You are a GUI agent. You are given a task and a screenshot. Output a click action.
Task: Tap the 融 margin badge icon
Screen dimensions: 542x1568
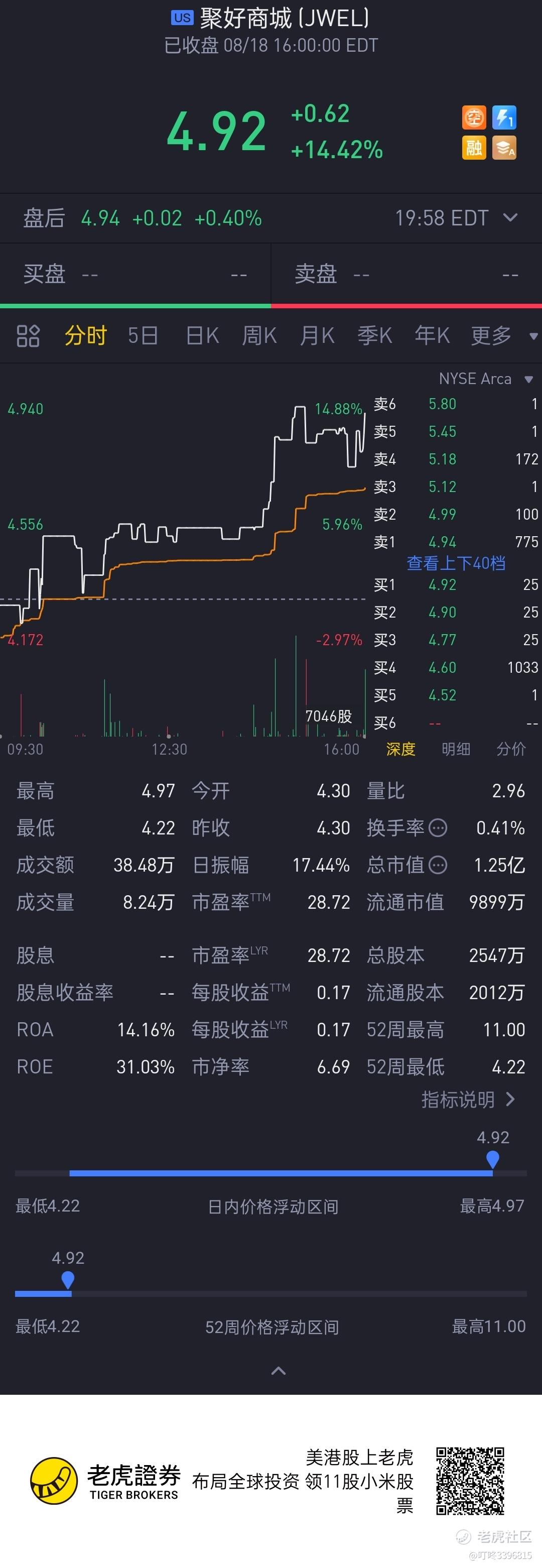coord(474,147)
